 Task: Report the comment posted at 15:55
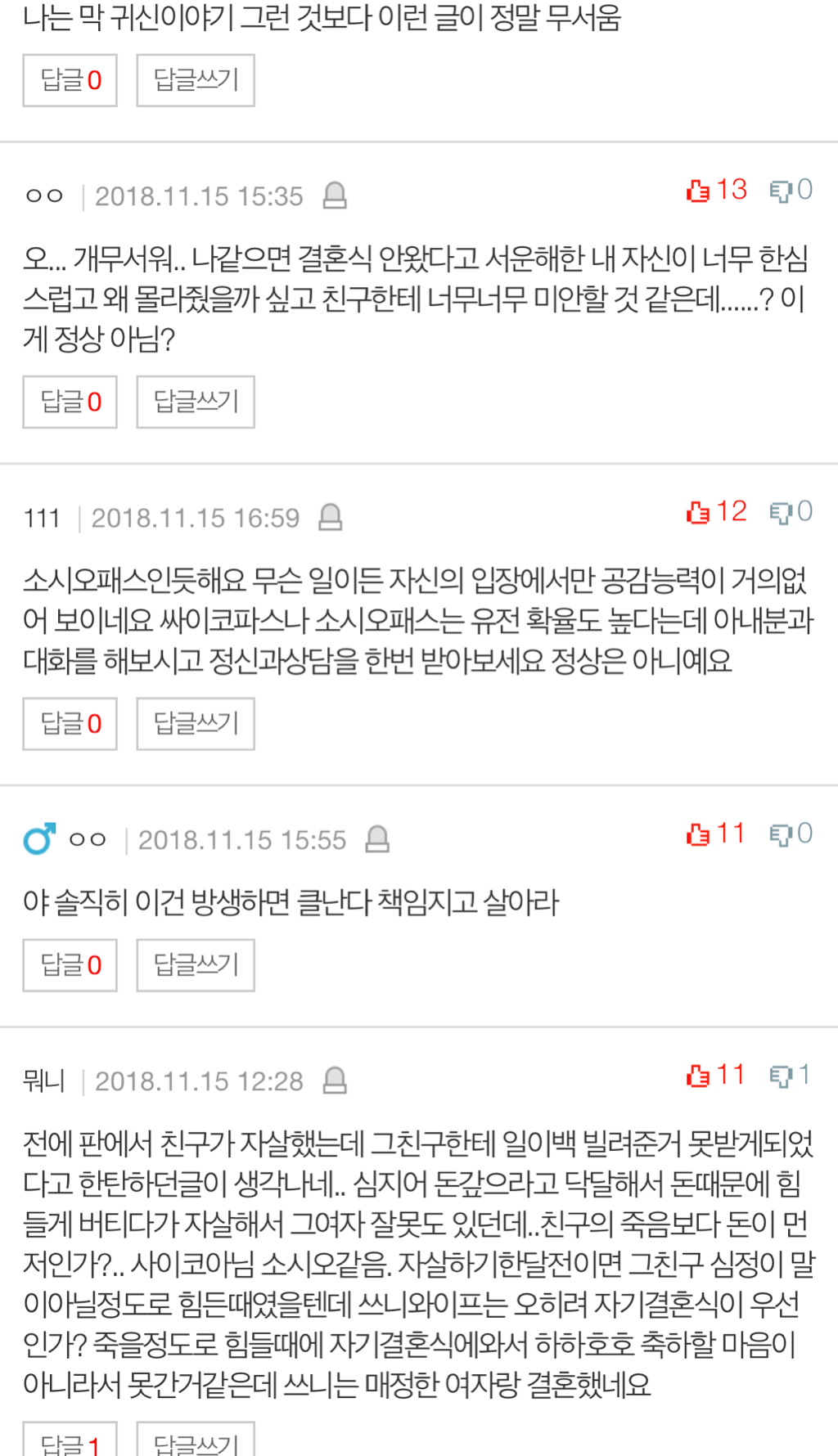tap(377, 839)
